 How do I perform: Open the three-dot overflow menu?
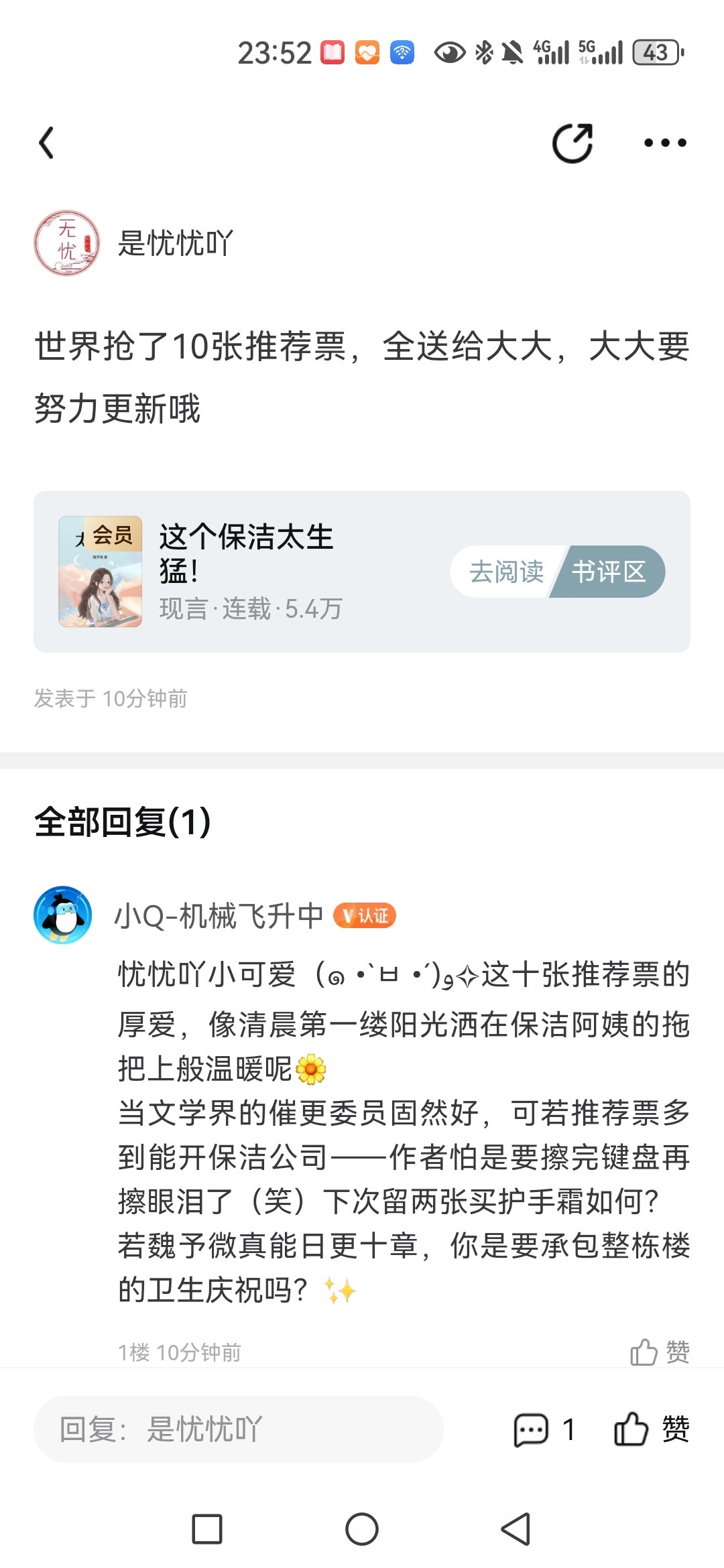664,143
